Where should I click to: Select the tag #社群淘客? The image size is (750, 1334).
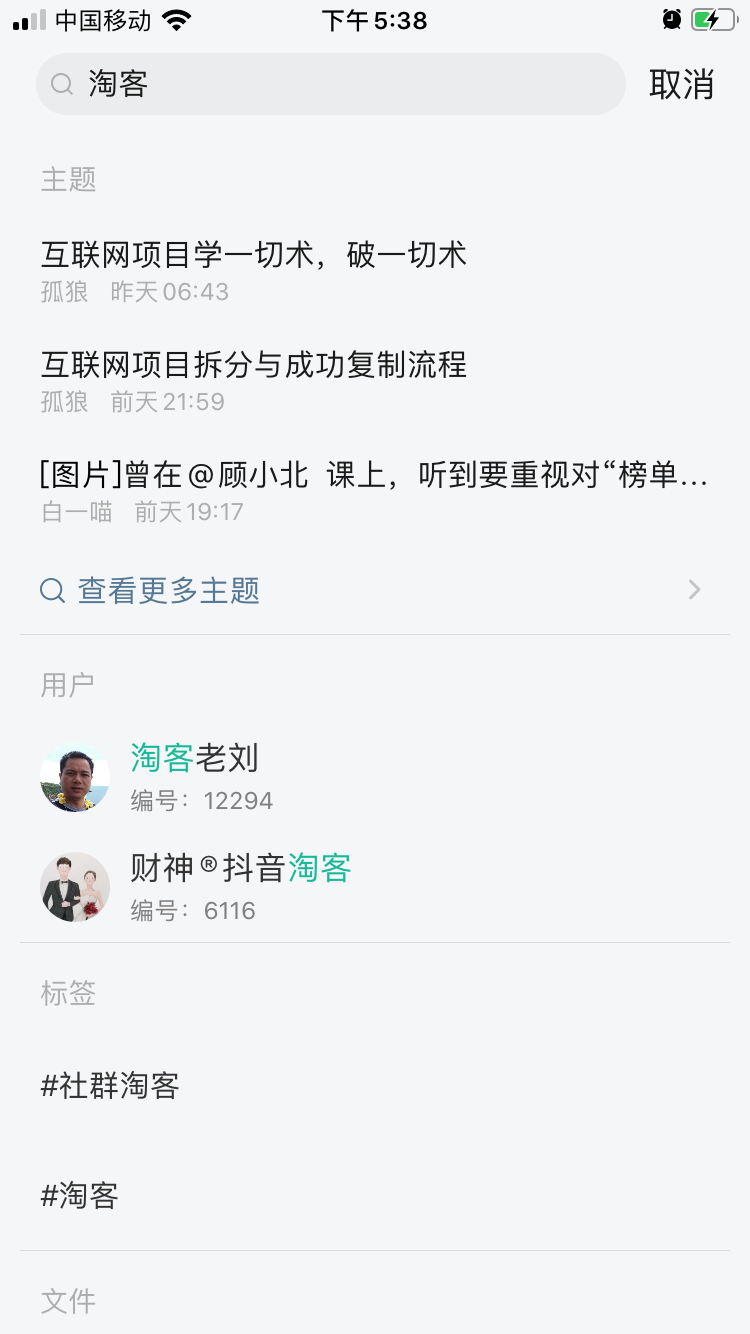click(x=108, y=1087)
